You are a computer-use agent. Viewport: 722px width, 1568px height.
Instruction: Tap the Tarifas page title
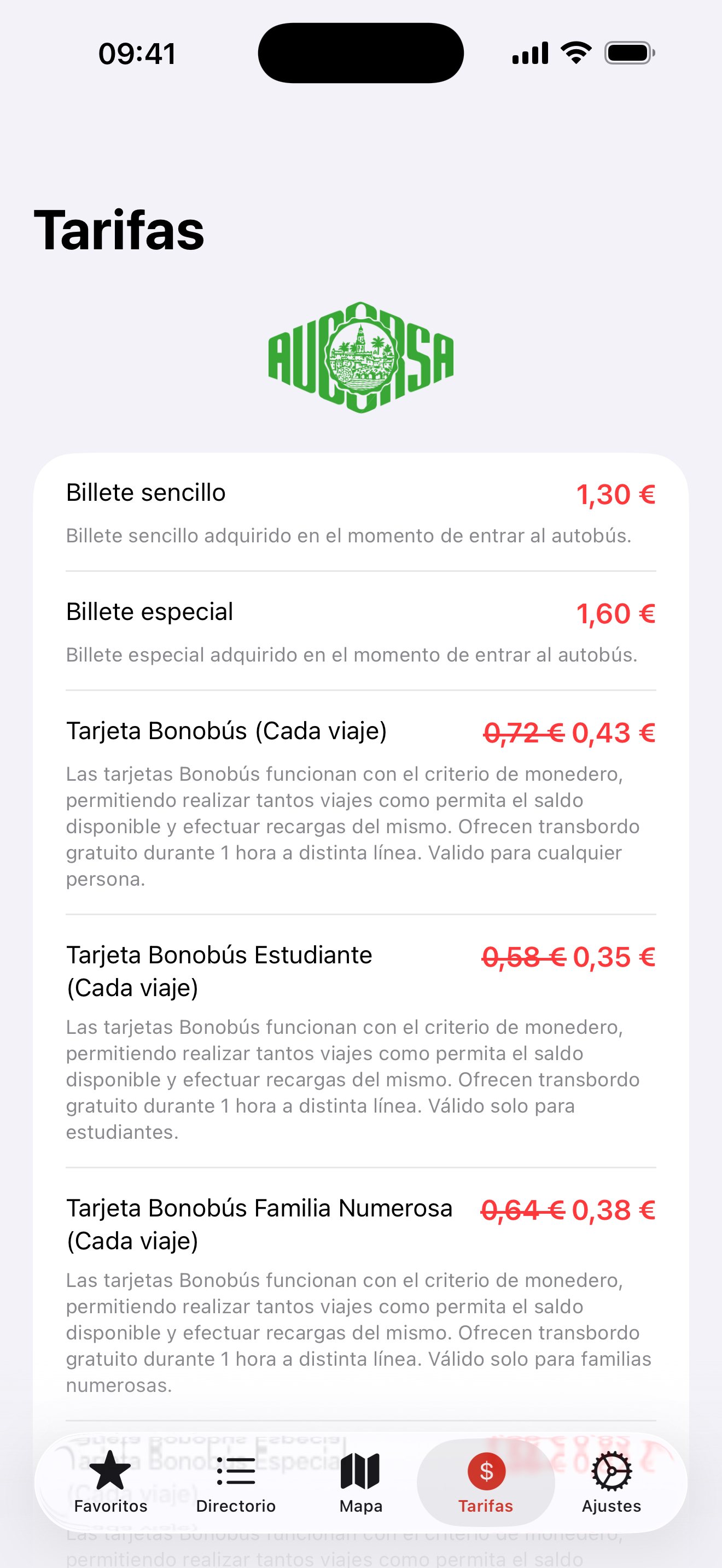118,231
